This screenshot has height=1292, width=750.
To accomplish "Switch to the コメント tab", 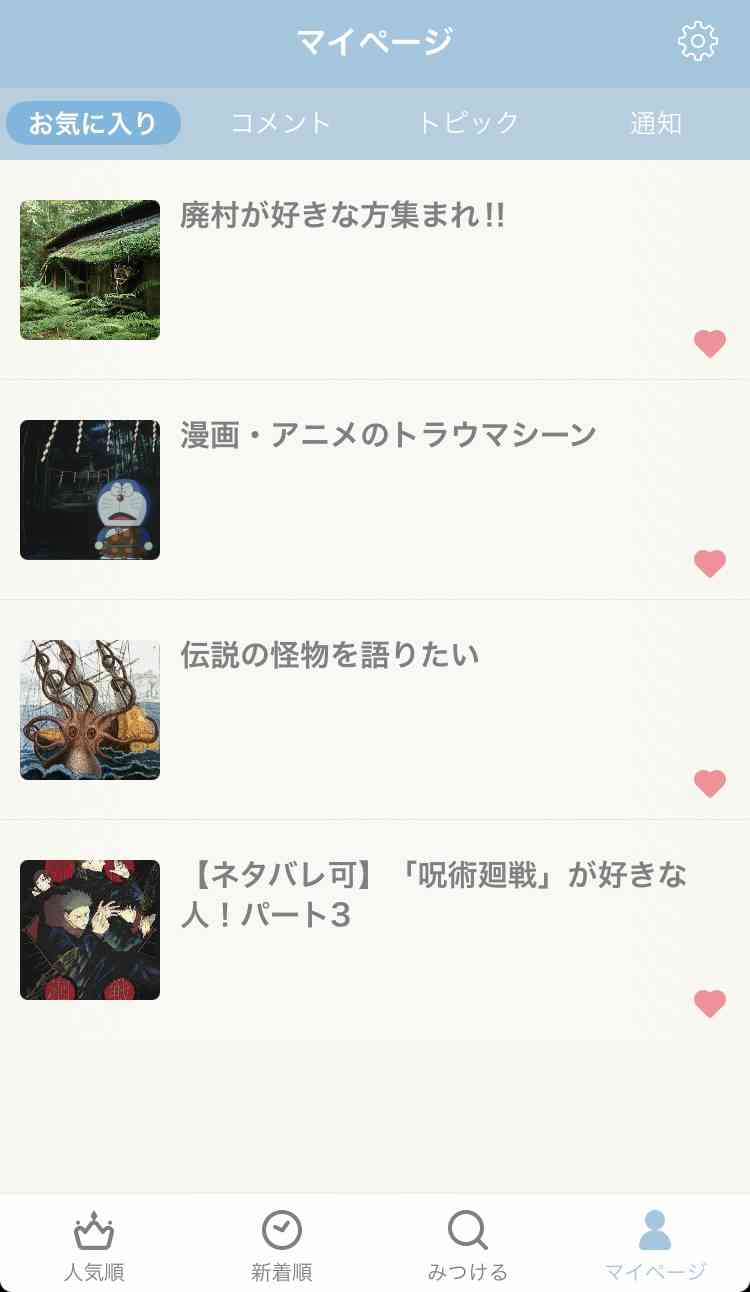I will coord(281,123).
